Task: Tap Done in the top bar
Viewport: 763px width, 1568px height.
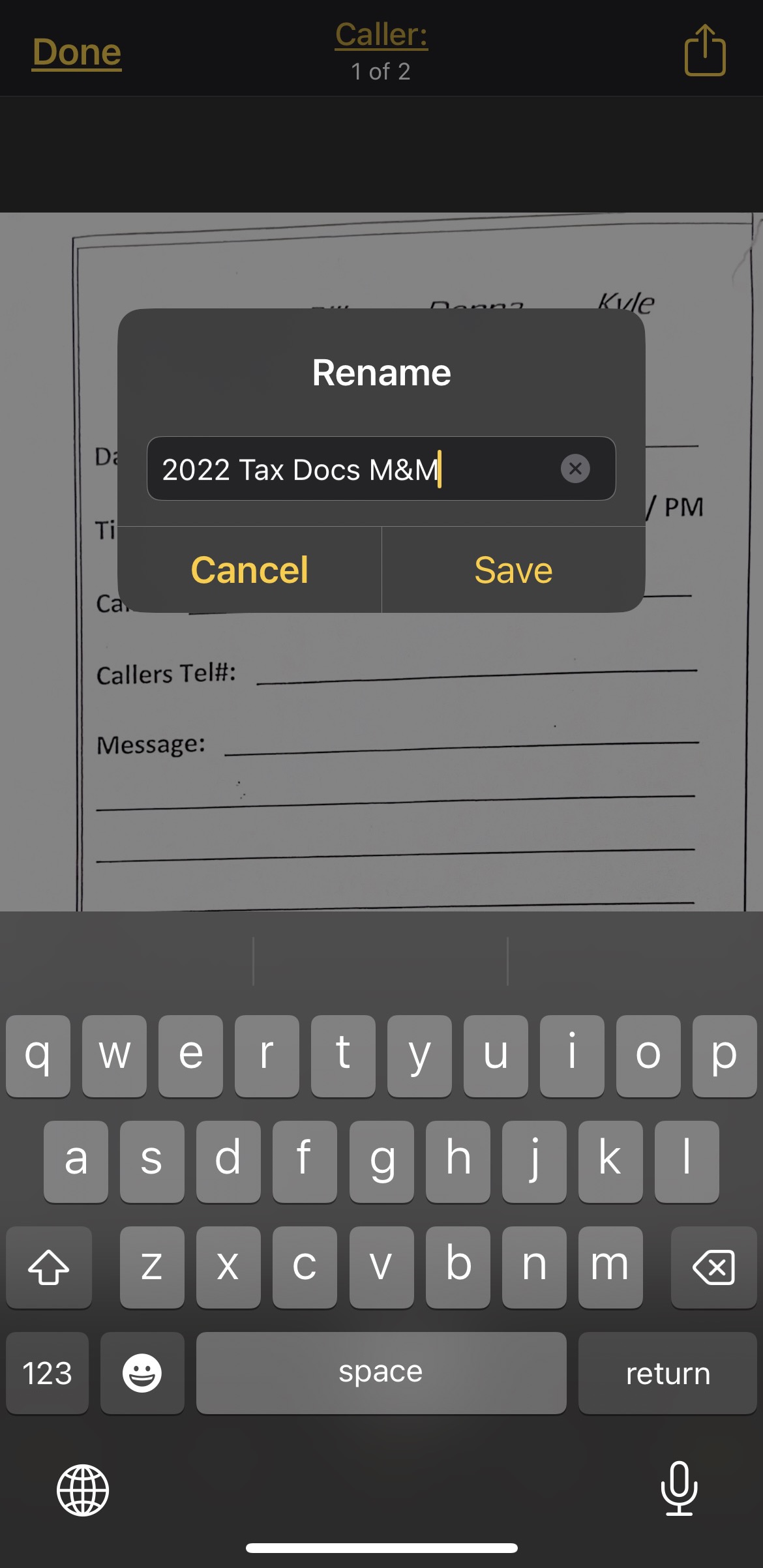Action: (x=77, y=52)
